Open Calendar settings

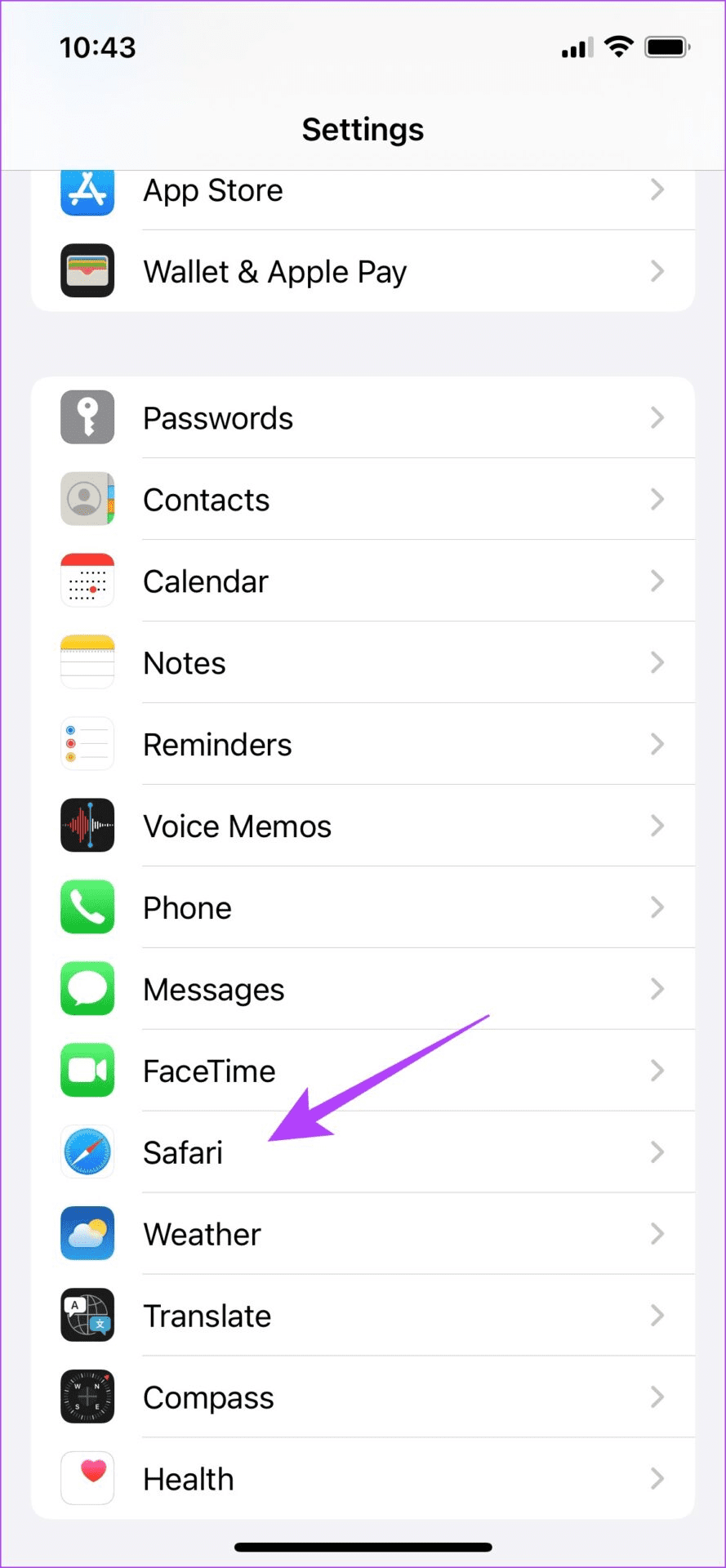point(363,581)
